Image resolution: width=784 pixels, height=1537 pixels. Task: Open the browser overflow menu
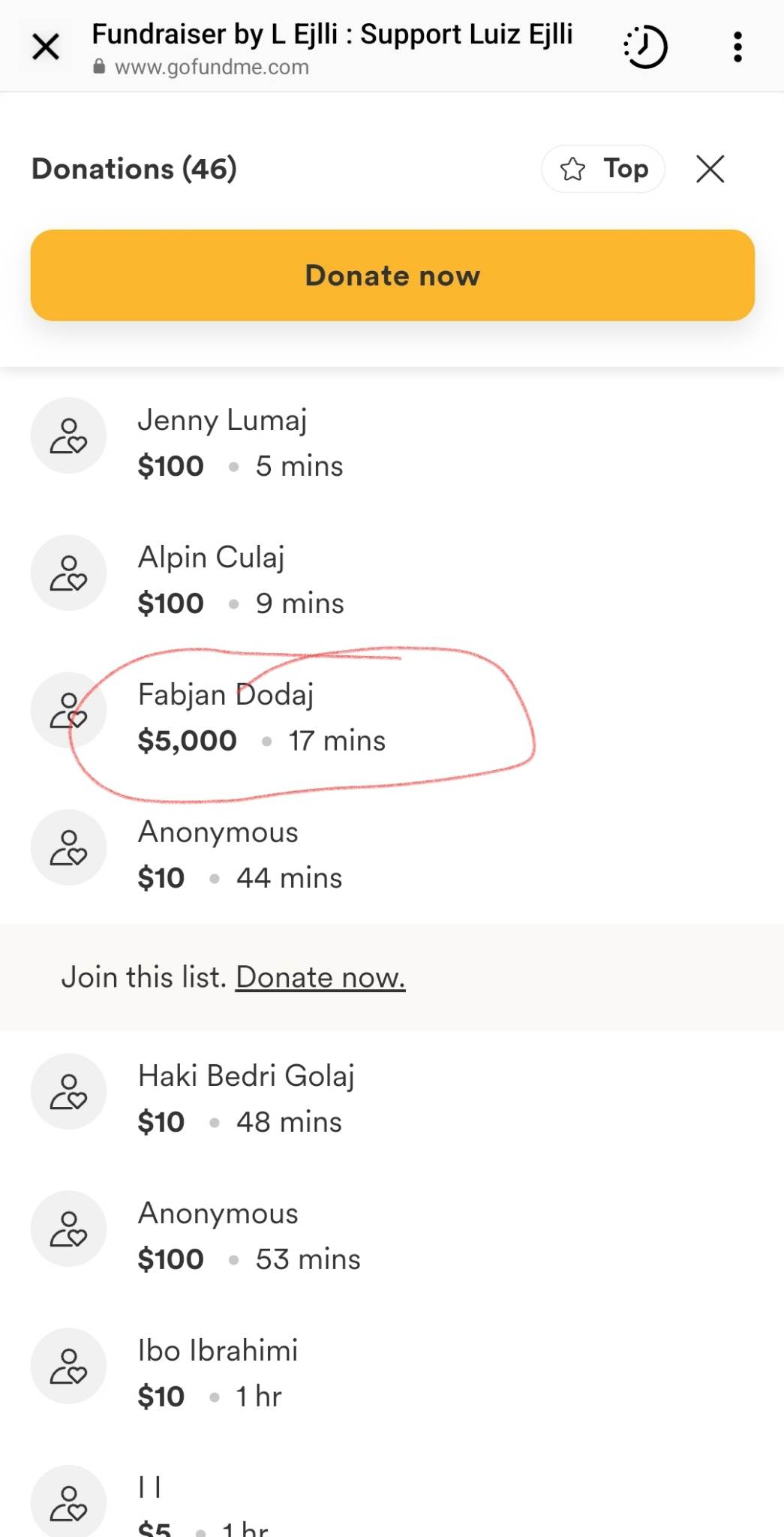pos(737,47)
